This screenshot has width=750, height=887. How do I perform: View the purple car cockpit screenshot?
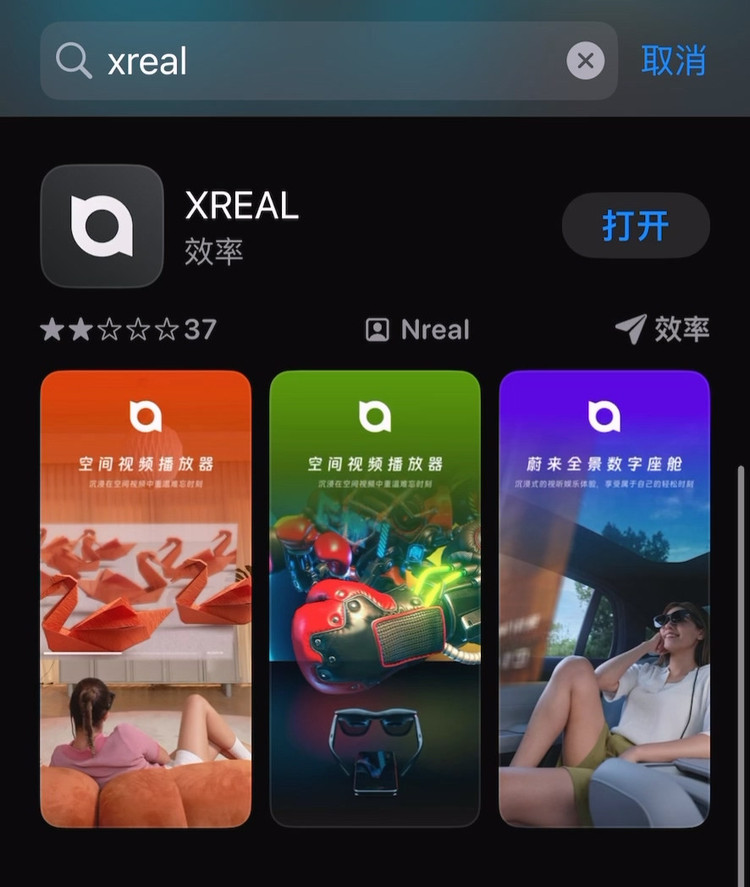pyautogui.click(x=604, y=598)
